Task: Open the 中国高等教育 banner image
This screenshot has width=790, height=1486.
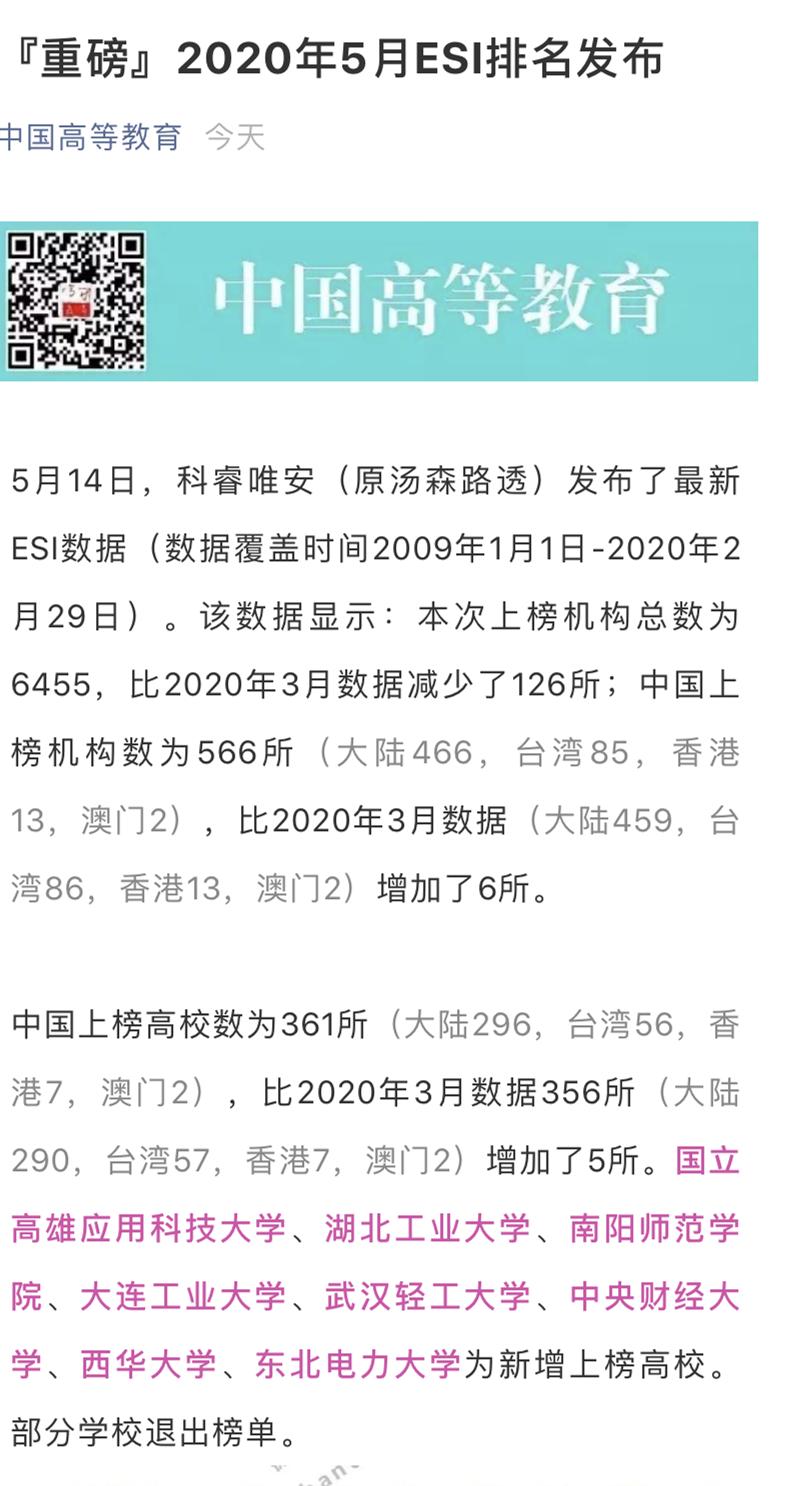Action: 378,301
